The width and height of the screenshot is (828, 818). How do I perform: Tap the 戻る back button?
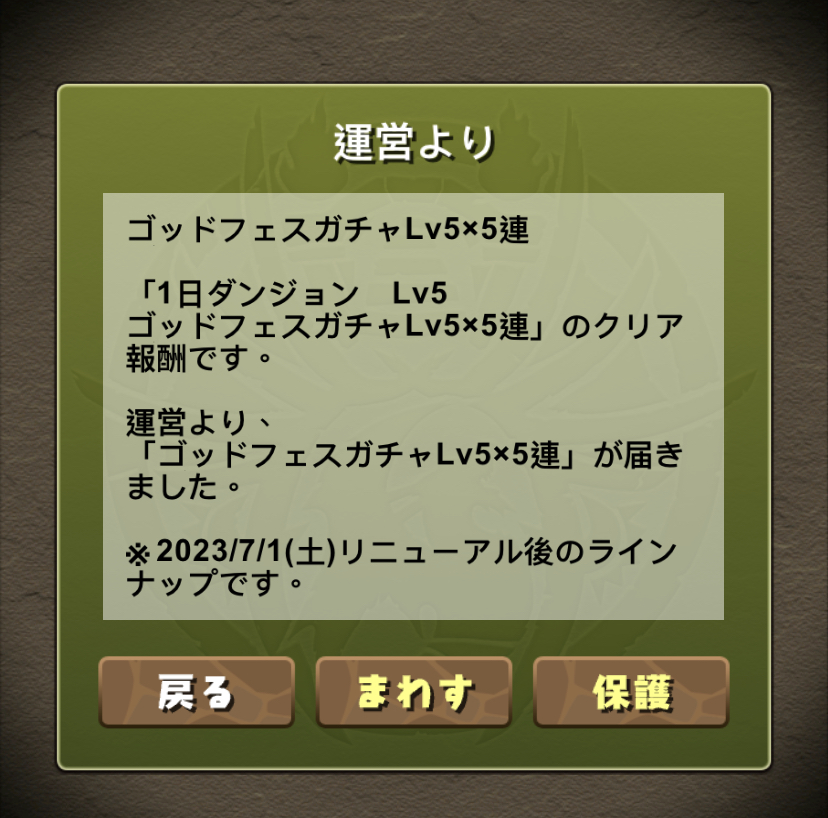point(196,692)
